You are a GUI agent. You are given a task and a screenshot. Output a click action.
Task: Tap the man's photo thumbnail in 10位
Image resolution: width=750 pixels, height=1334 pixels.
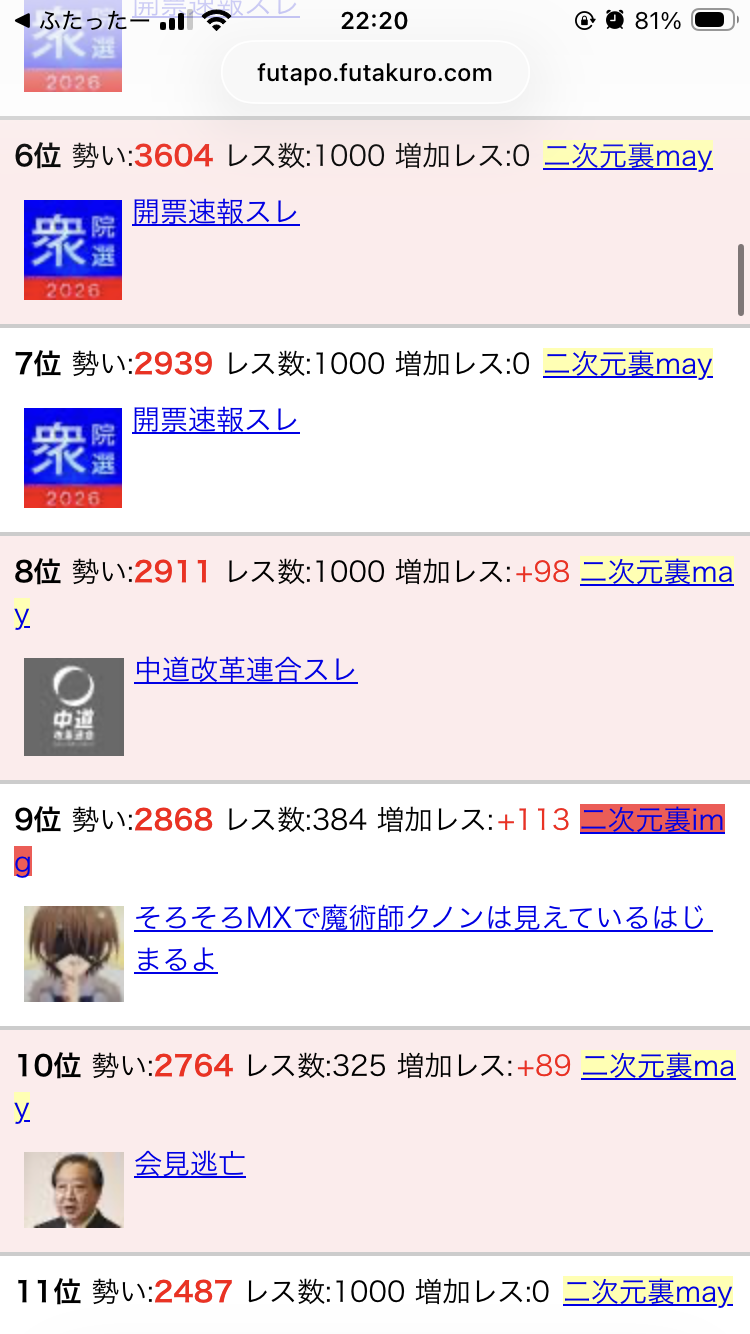73,1190
